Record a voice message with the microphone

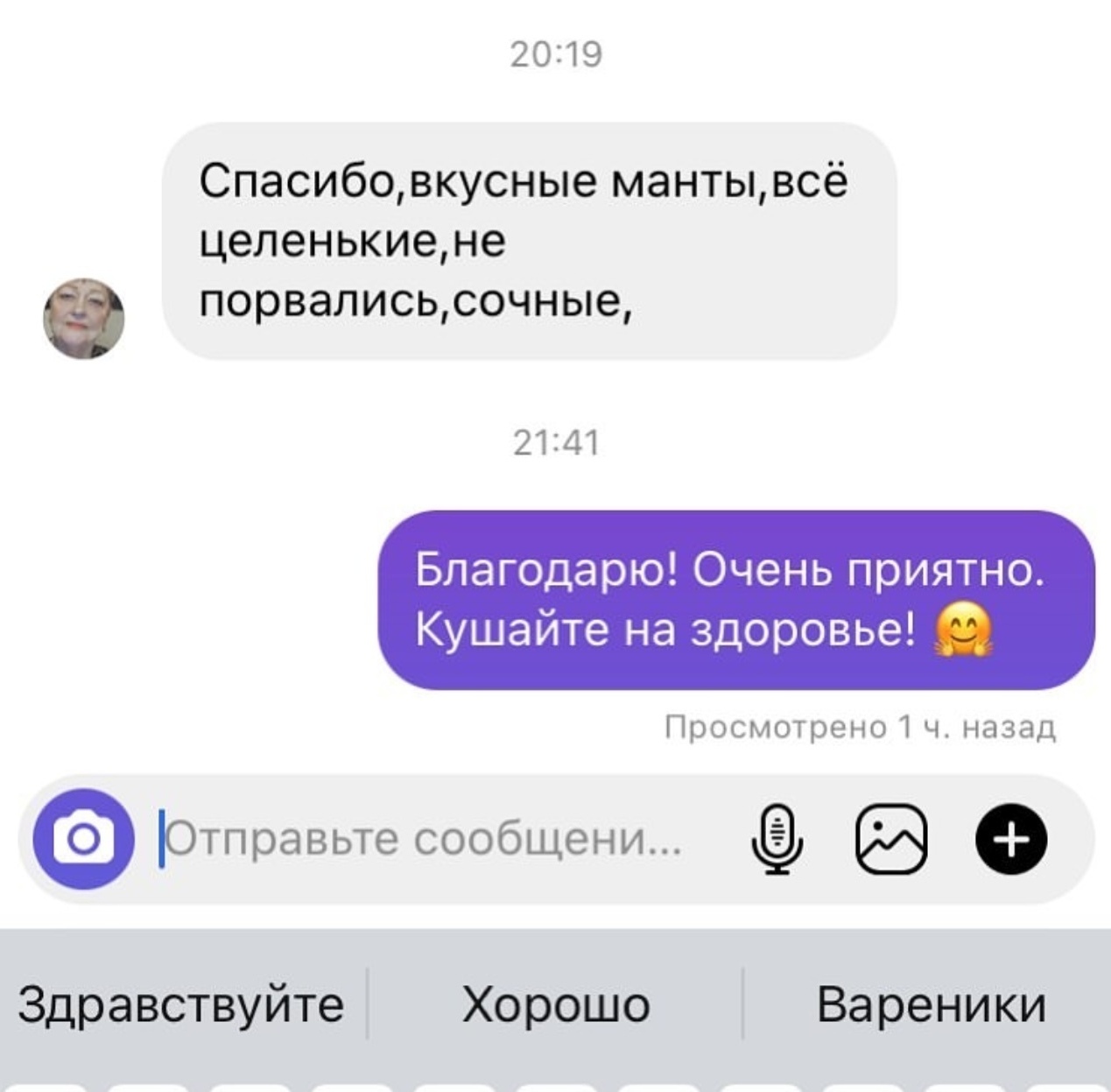coord(777,839)
